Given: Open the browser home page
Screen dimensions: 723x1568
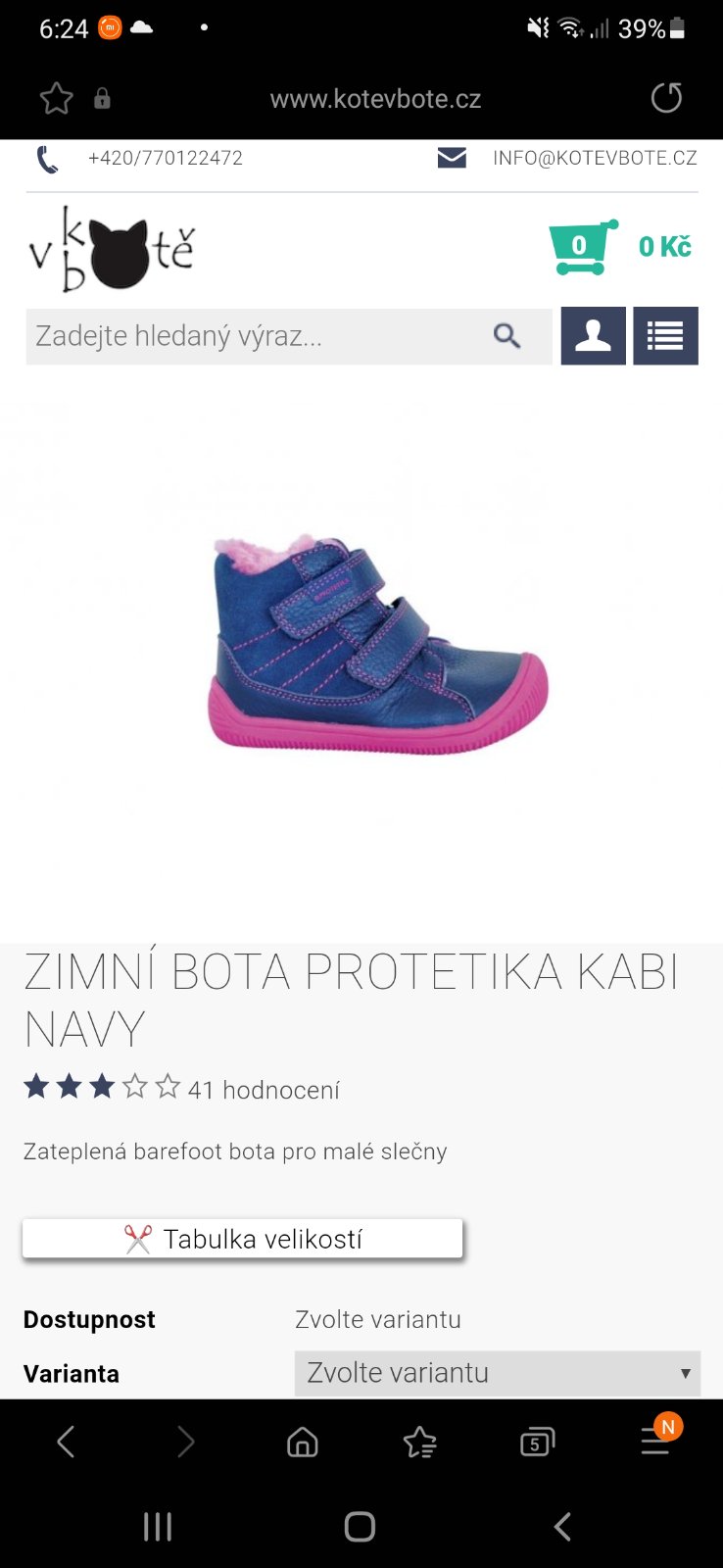Looking at the screenshot, I should 302,1442.
